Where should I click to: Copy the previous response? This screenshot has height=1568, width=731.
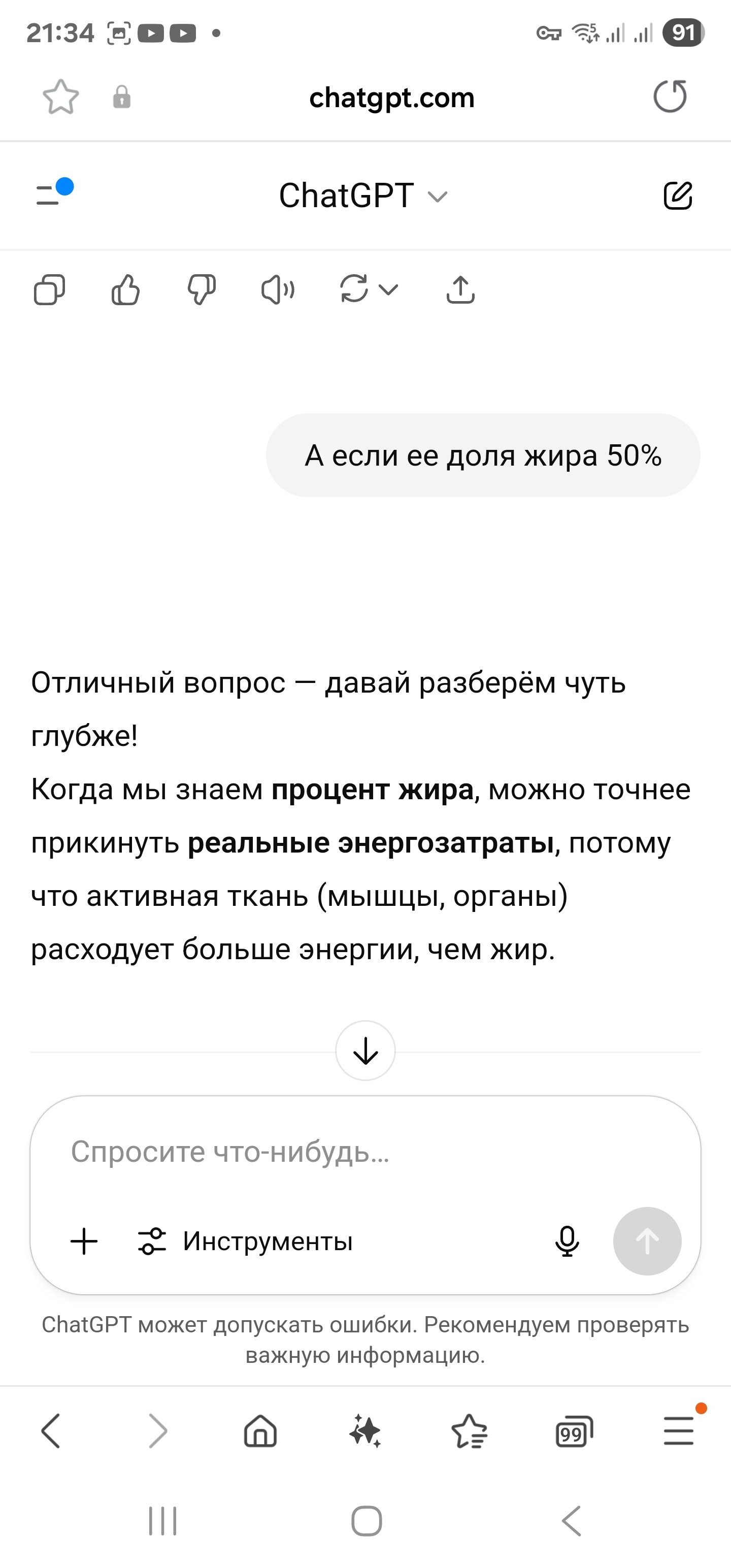[x=49, y=289]
